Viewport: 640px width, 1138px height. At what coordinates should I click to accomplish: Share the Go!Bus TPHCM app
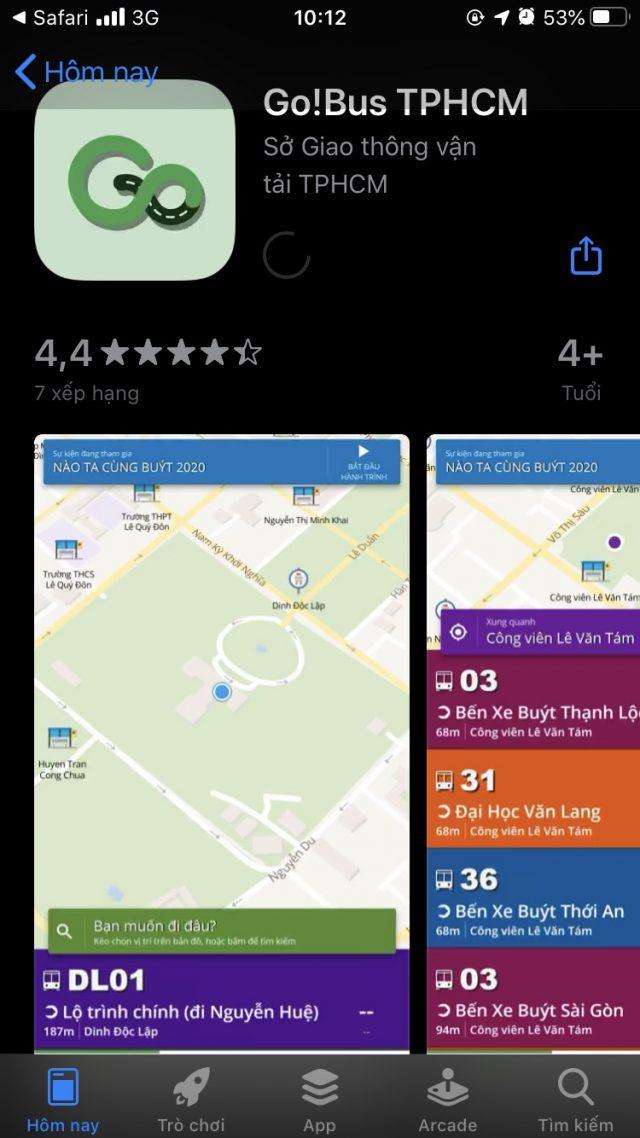586,255
